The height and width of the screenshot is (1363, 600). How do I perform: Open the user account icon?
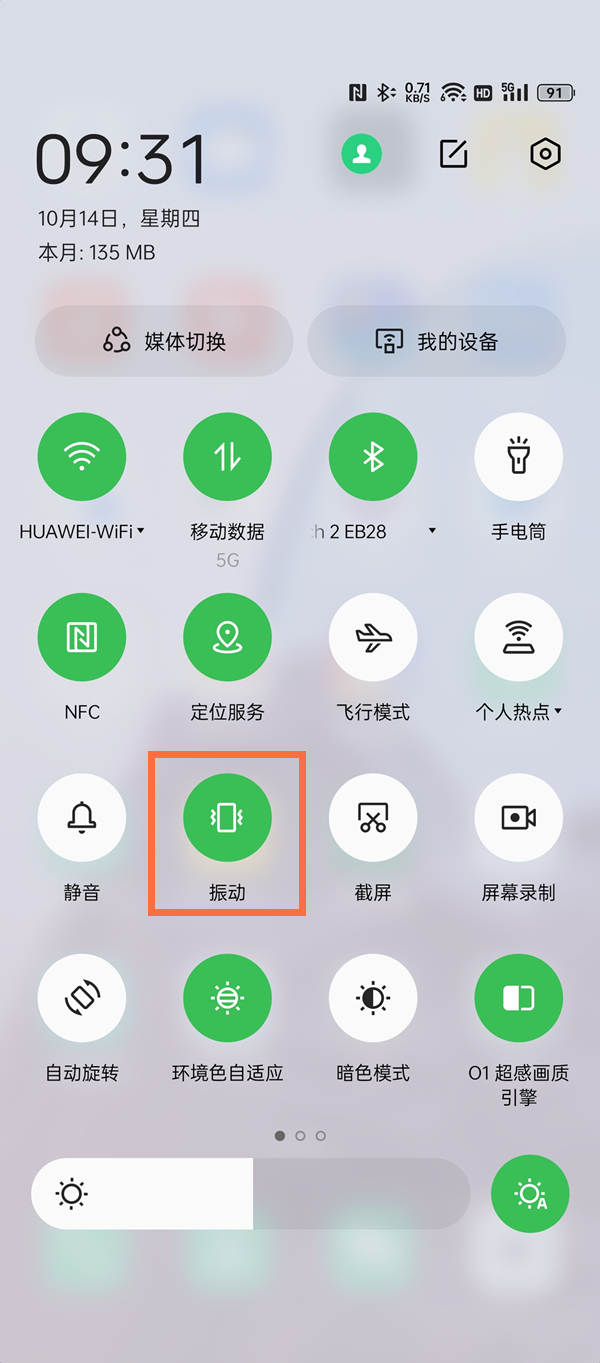[x=362, y=153]
